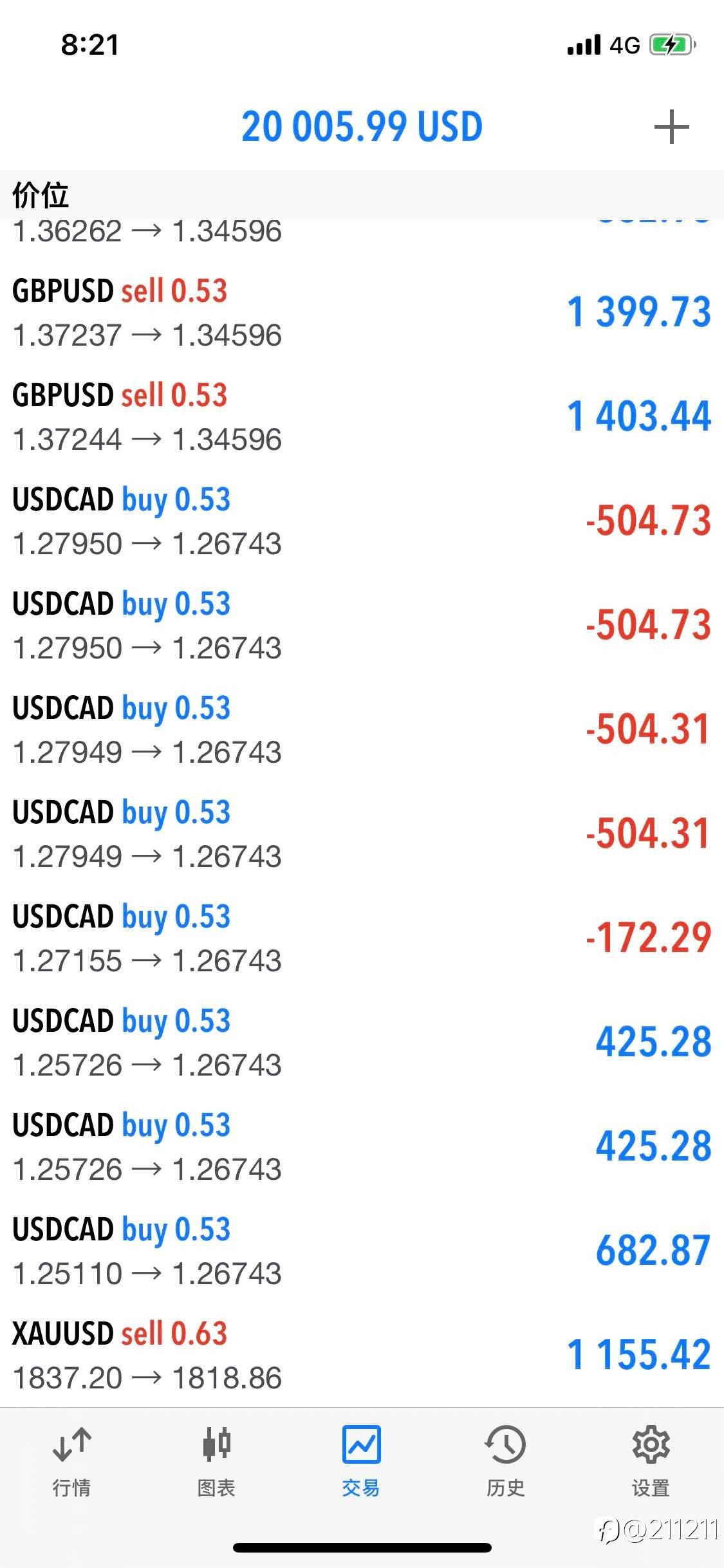
Task: Open USDCAD buy position showing -172.29
Action: [x=362, y=938]
